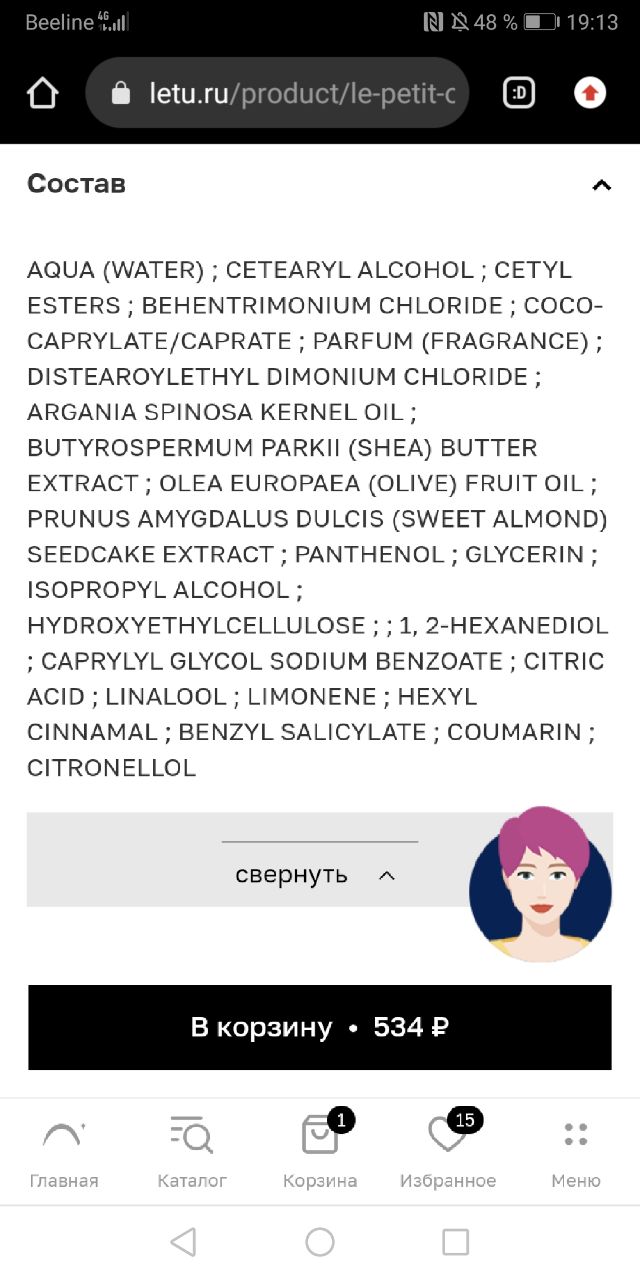Tap the red update arrow icon

[590, 93]
